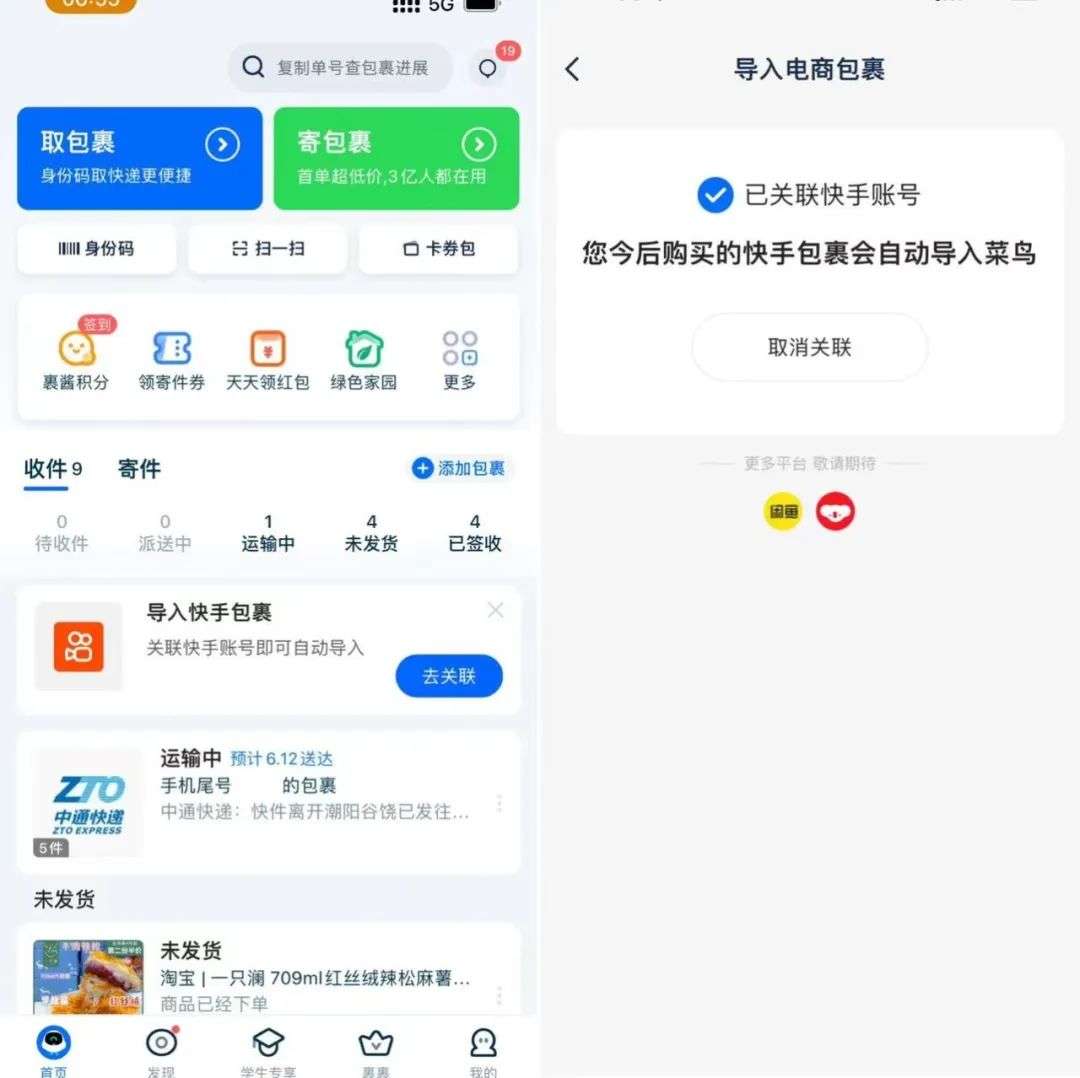The height and width of the screenshot is (1078, 1080).
Task: Show 更多 services
Action: pyautogui.click(x=460, y=360)
